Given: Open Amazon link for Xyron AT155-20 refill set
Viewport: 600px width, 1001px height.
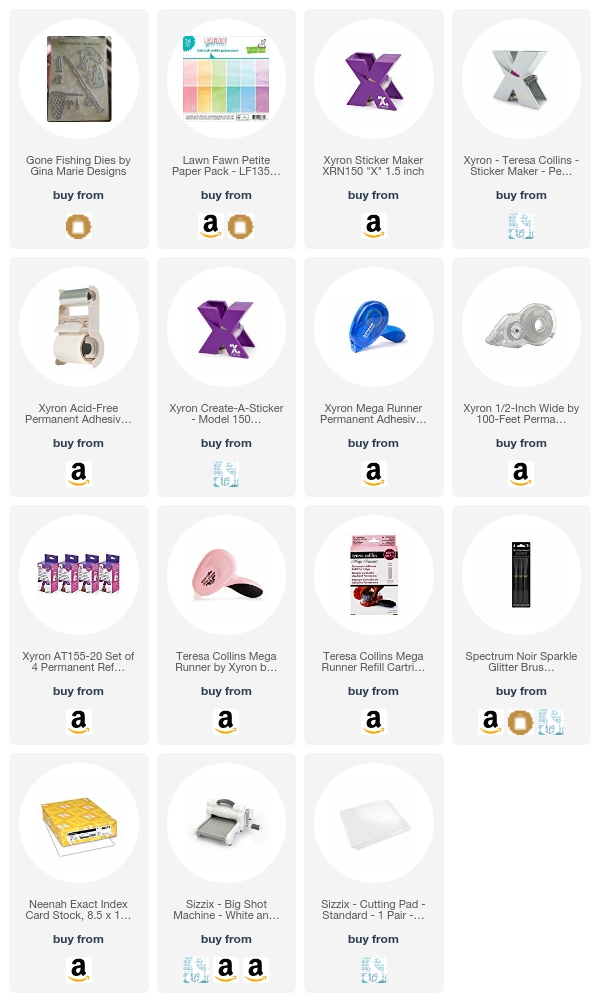Looking at the screenshot, I should pyautogui.click(x=79, y=721).
